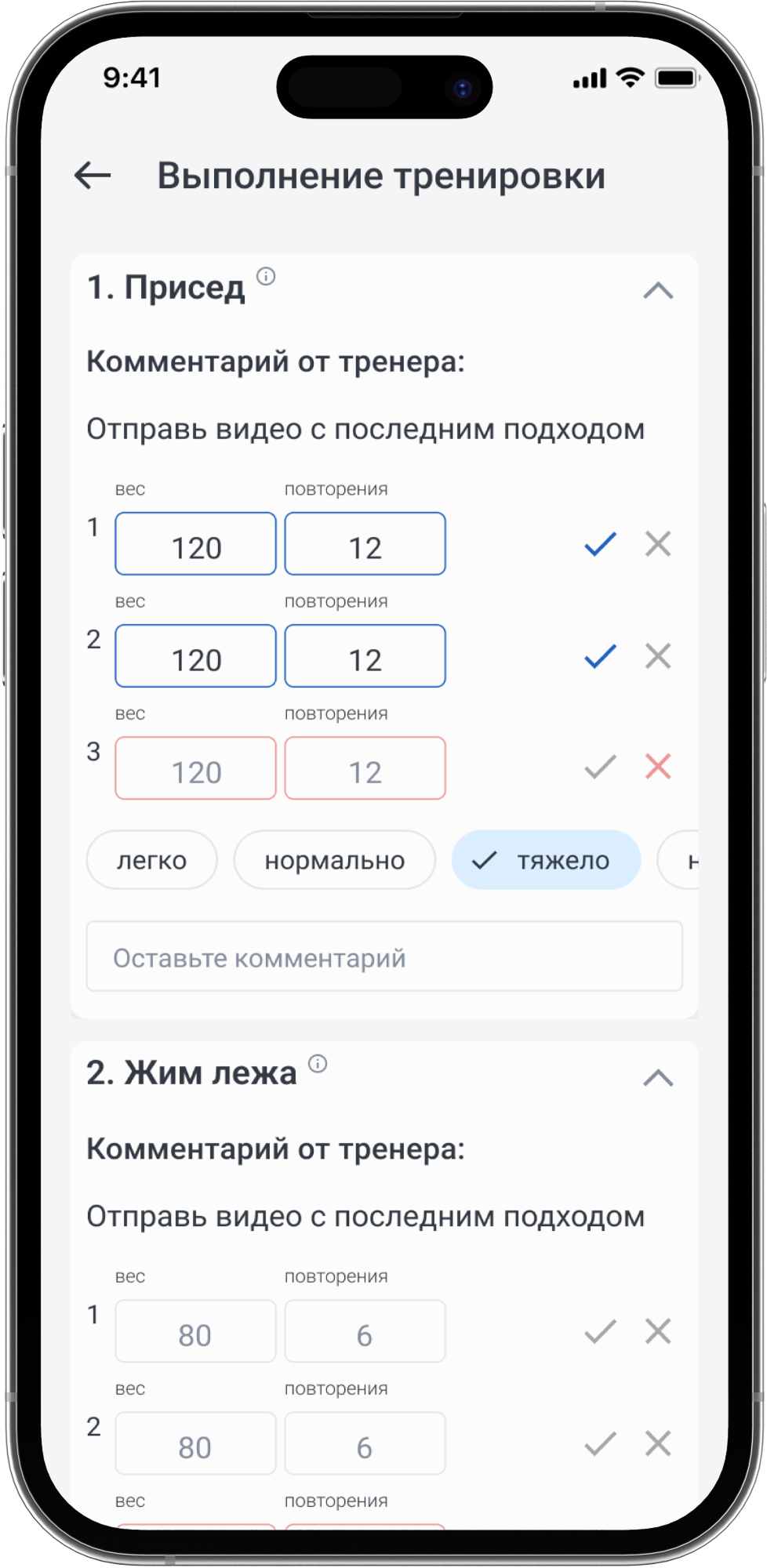Confirm Присед set 3 with checkmark

point(600,768)
